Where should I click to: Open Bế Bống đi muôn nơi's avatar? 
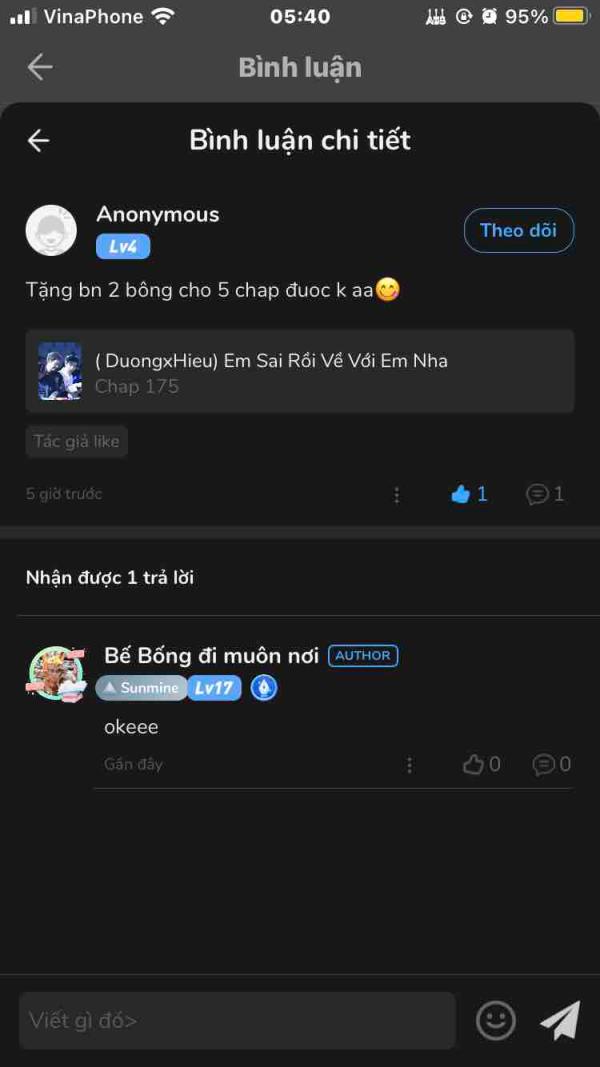[57, 673]
